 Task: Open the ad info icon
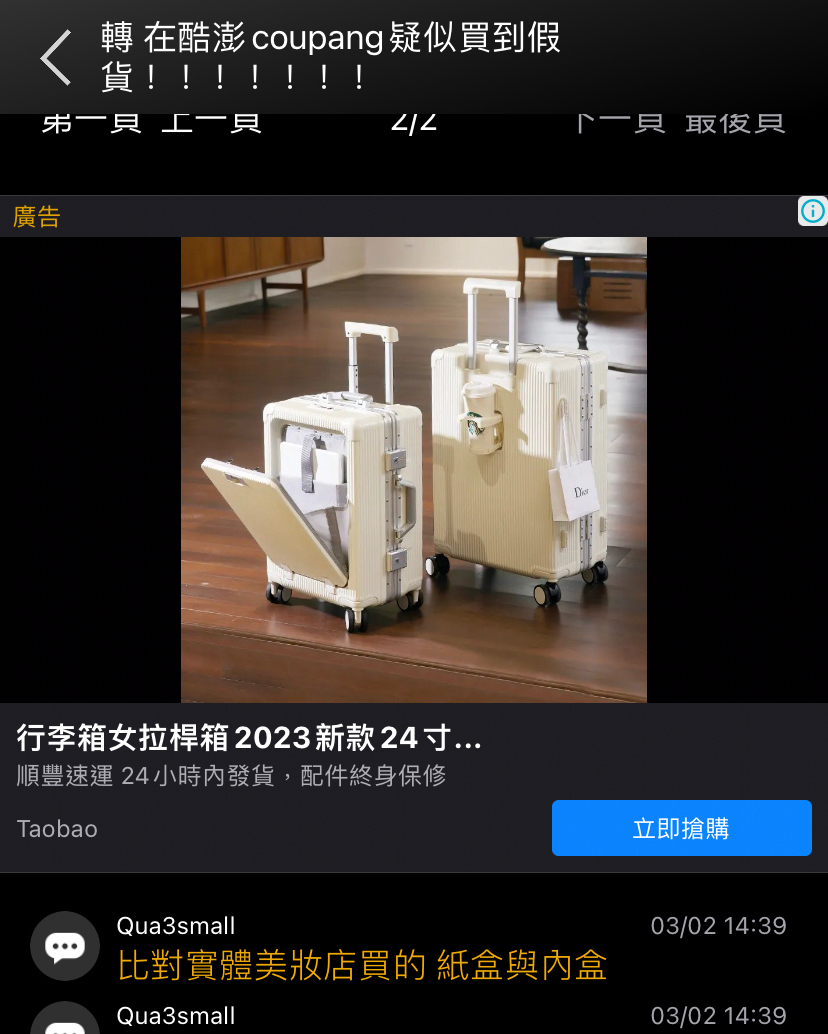point(812,211)
